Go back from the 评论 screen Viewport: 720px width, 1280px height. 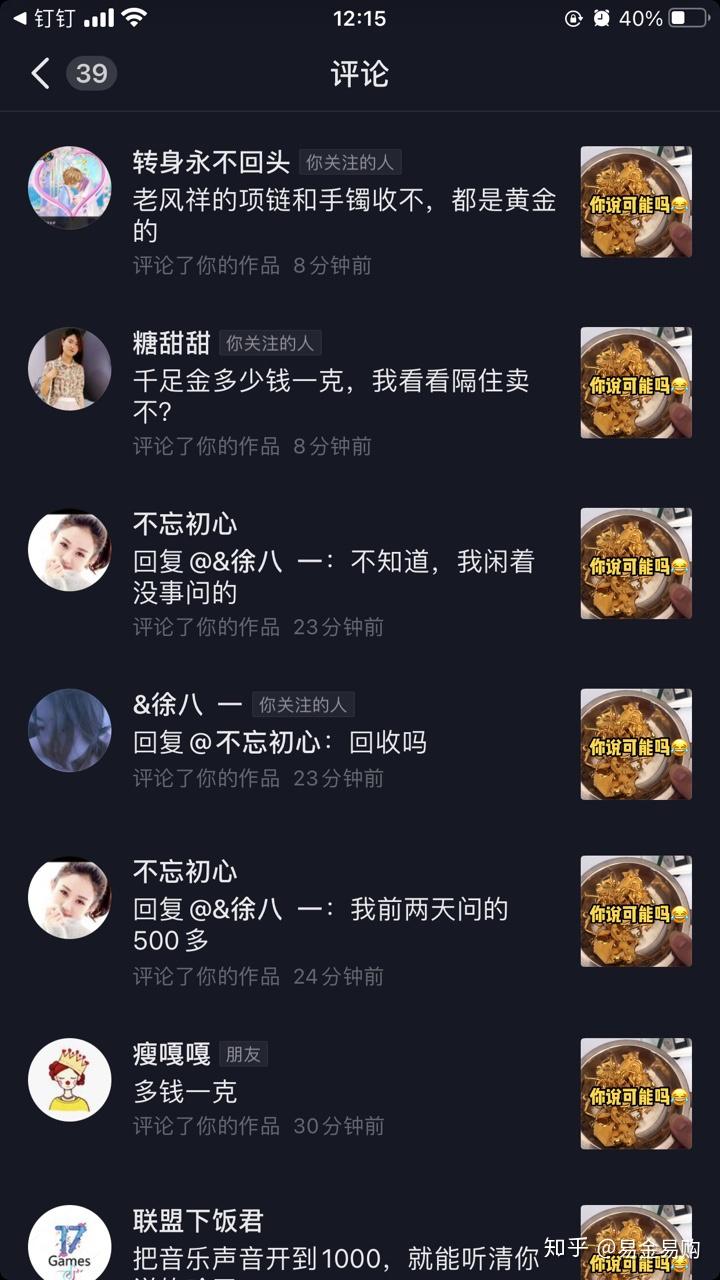tap(41, 73)
